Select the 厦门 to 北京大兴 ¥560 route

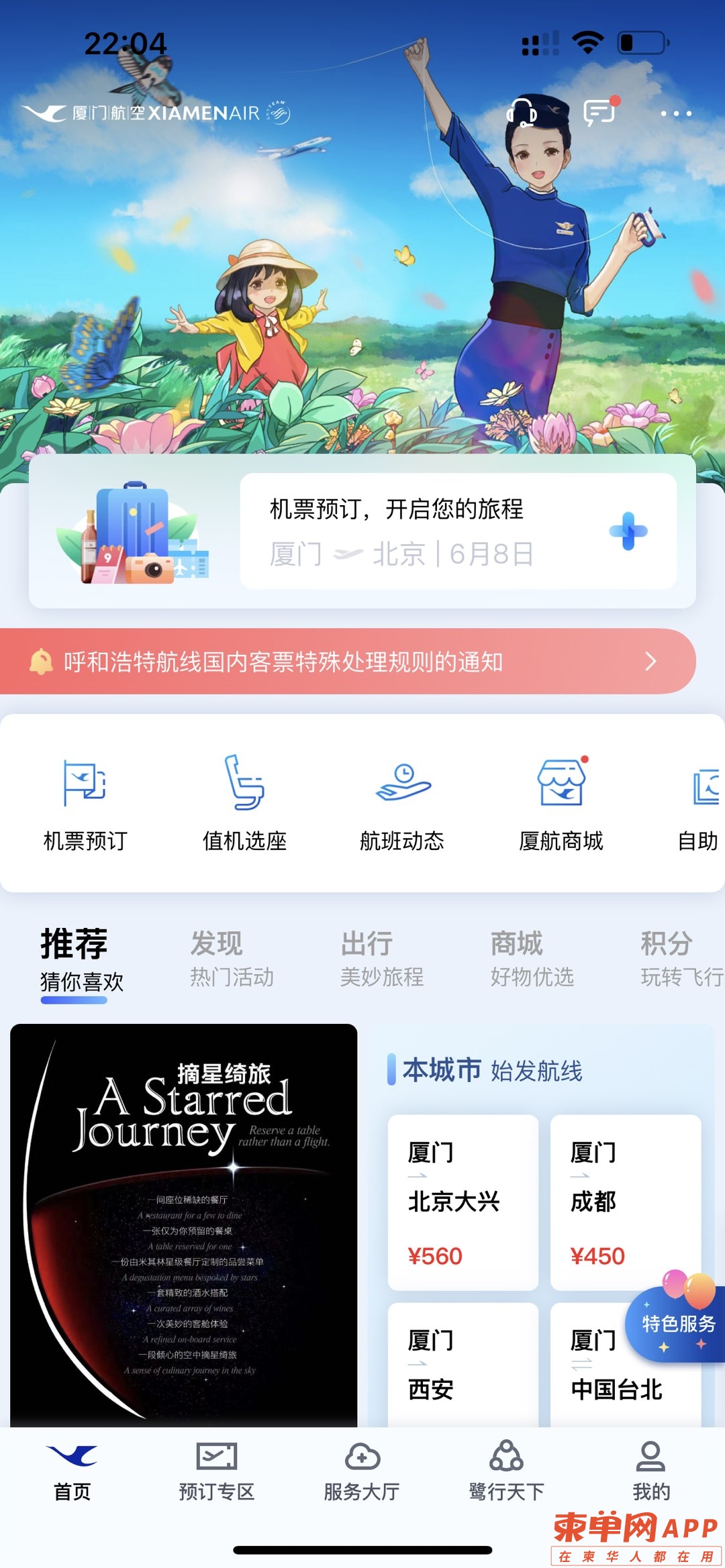[463, 1202]
